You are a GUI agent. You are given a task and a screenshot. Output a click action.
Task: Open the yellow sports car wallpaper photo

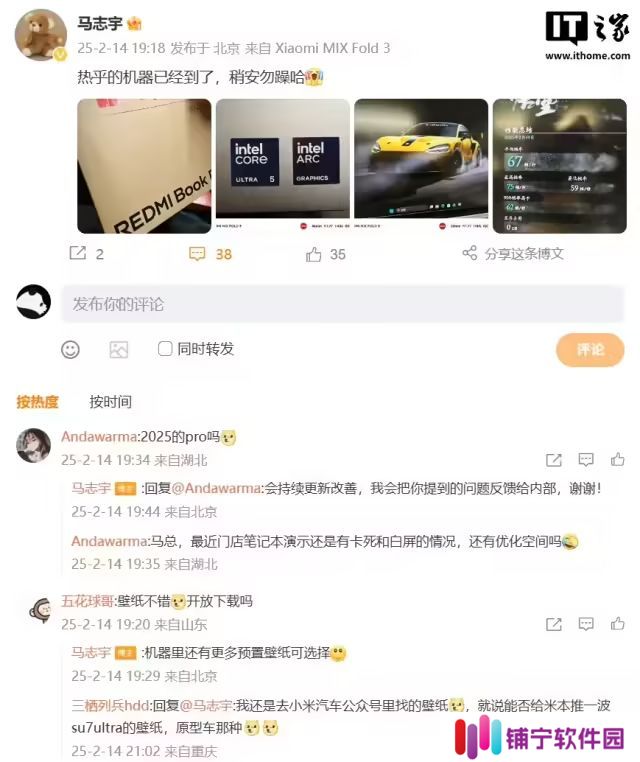[419, 166]
